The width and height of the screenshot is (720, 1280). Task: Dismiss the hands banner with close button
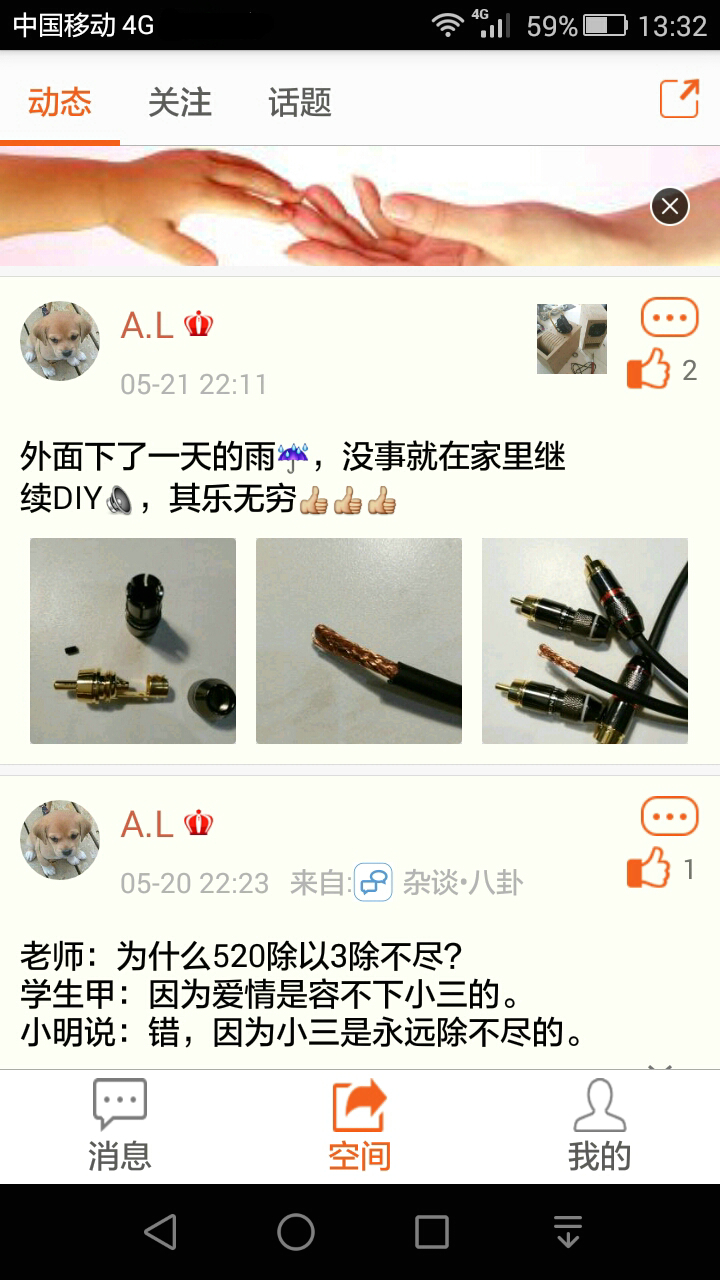670,207
